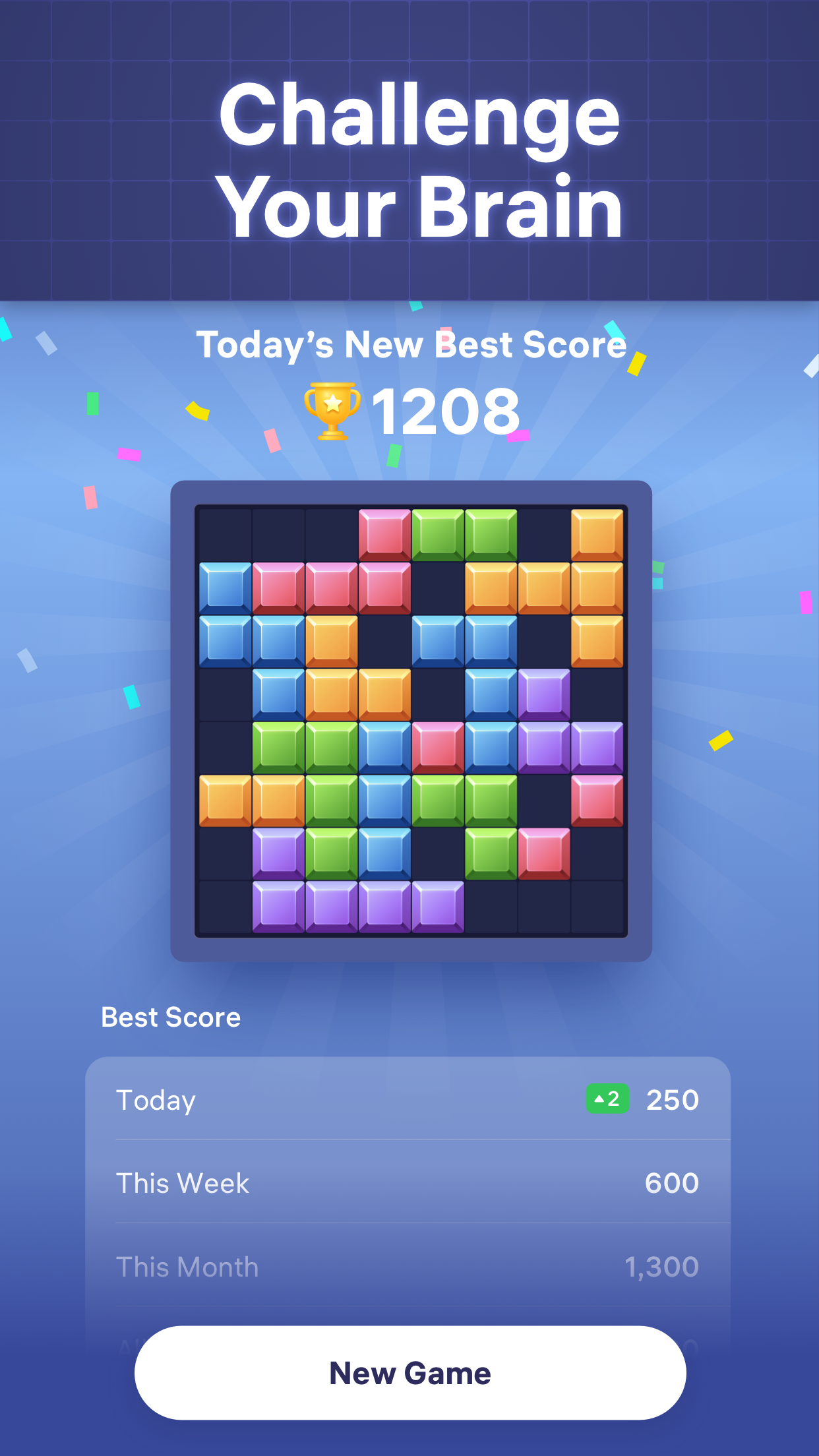
Task: Tap the trophy icon next to 1208
Action: (334, 410)
